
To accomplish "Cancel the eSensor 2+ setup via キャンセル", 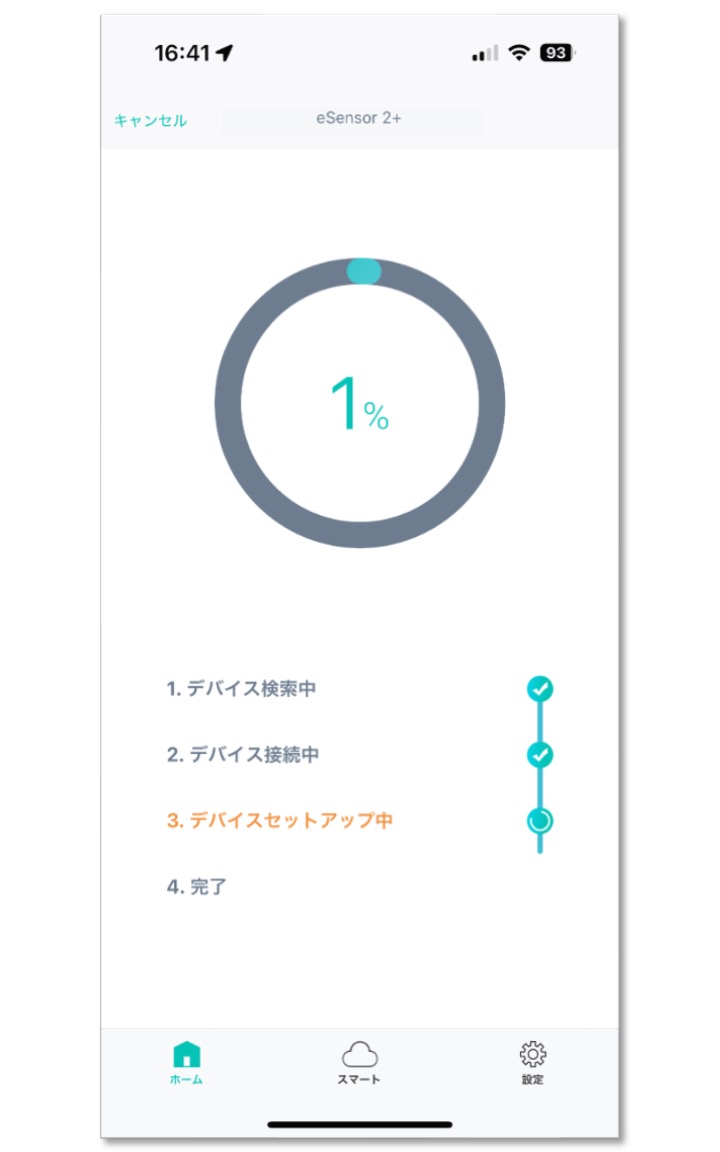I will 150,120.
